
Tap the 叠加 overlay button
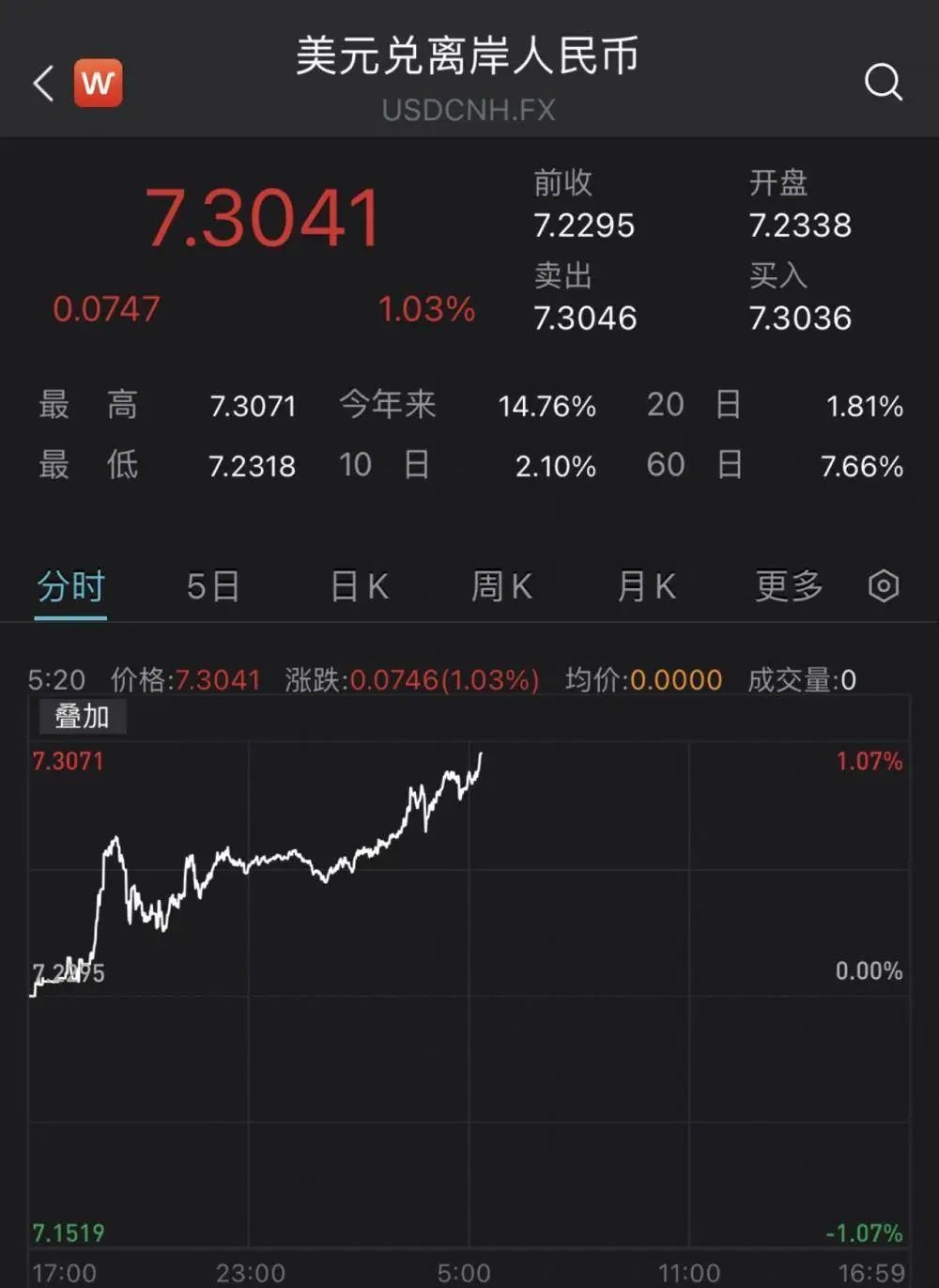[82, 717]
